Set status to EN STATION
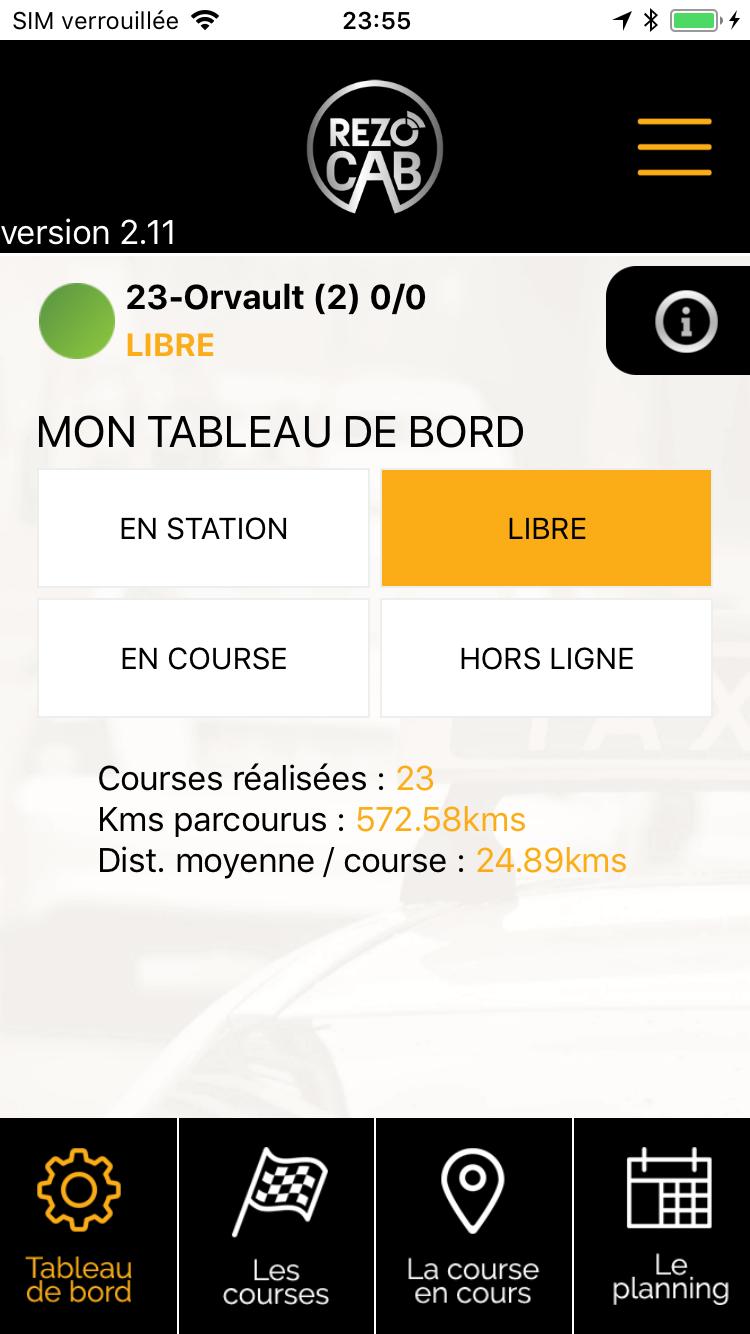This screenshot has height=1334, width=750. point(204,528)
